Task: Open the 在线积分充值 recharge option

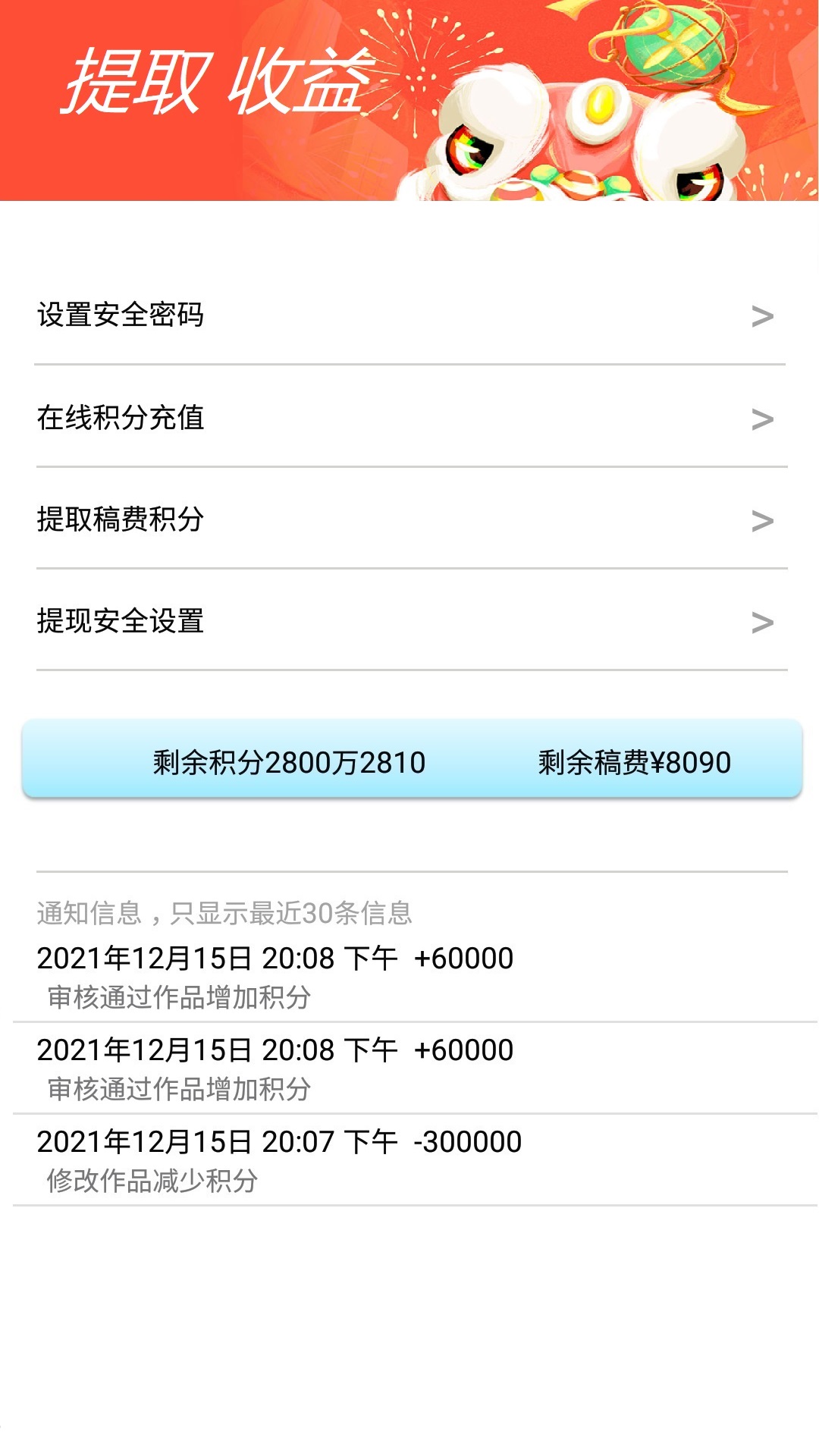Action: coord(124,416)
